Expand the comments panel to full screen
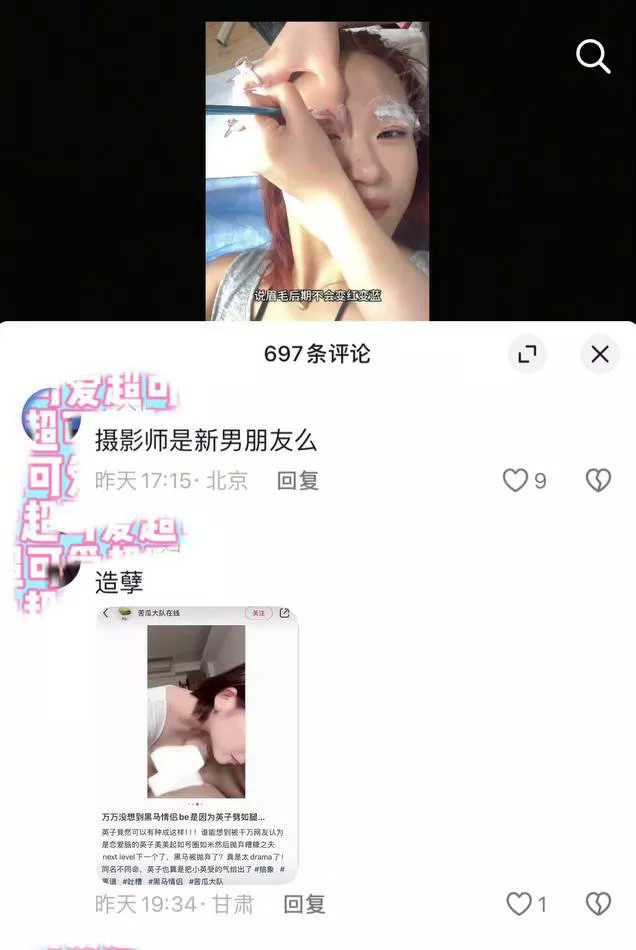Image resolution: width=636 pixels, height=950 pixels. pyautogui.click(x=527, y=354)
